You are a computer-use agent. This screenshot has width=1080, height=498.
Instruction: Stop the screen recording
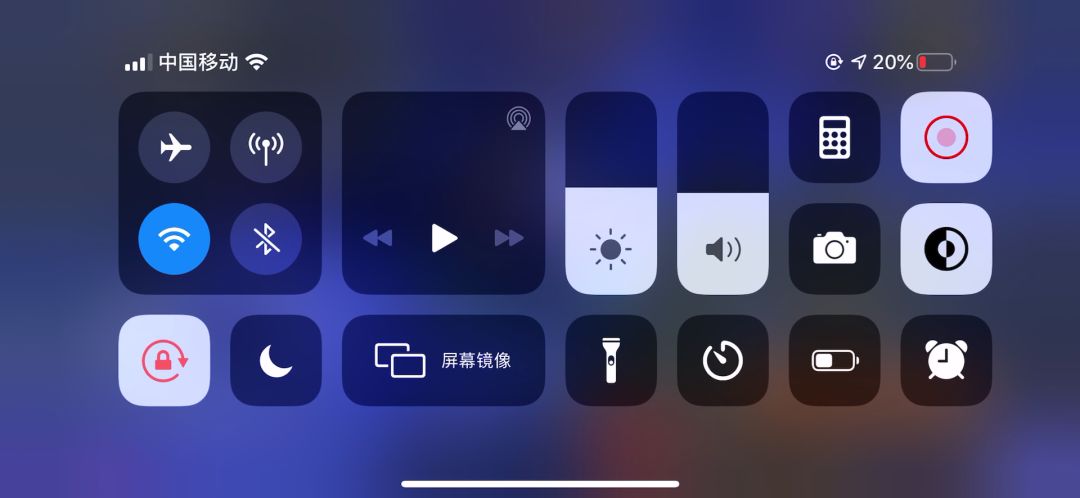946,137
